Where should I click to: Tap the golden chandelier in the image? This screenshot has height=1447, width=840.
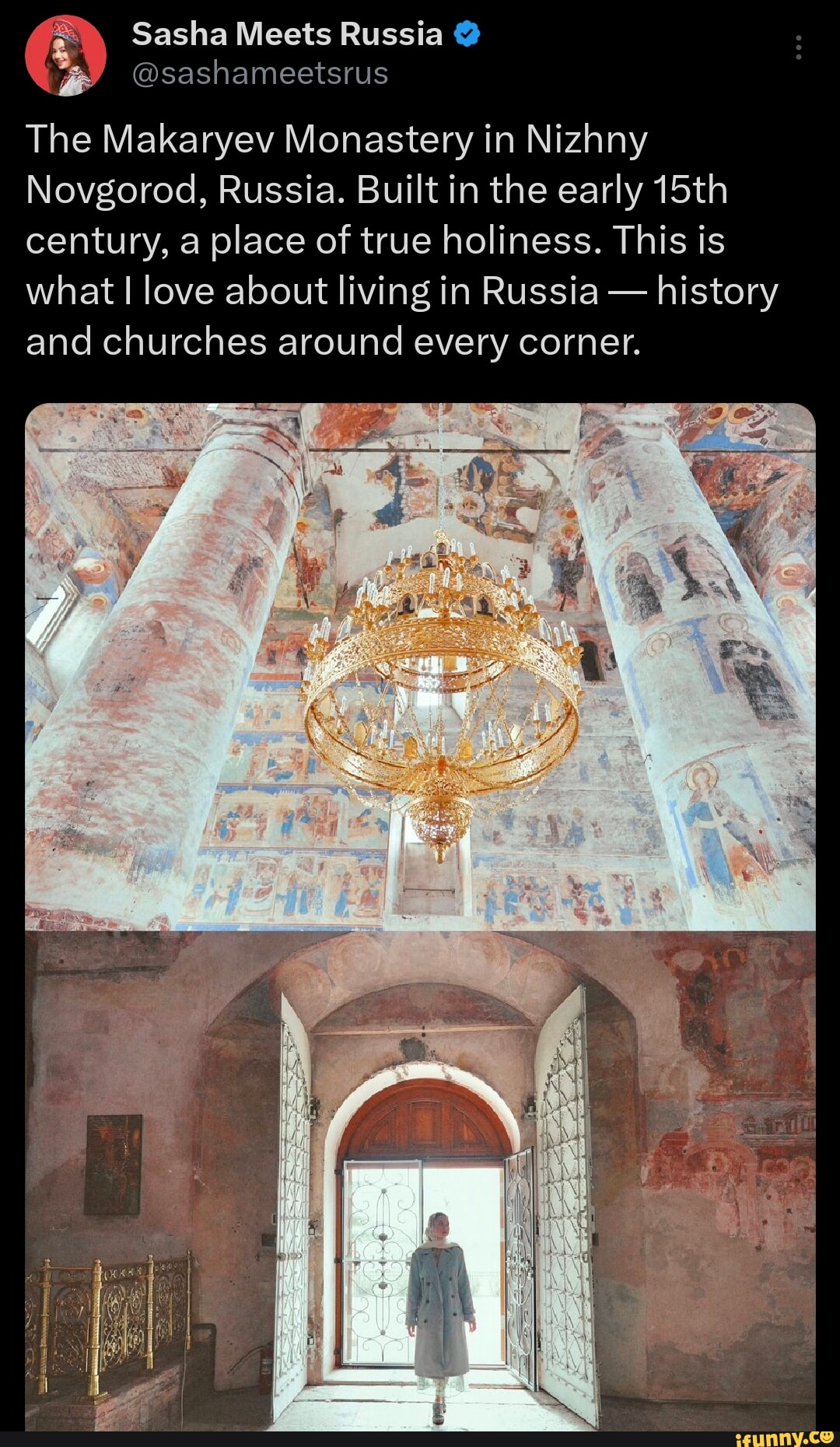tap(443, 685)
